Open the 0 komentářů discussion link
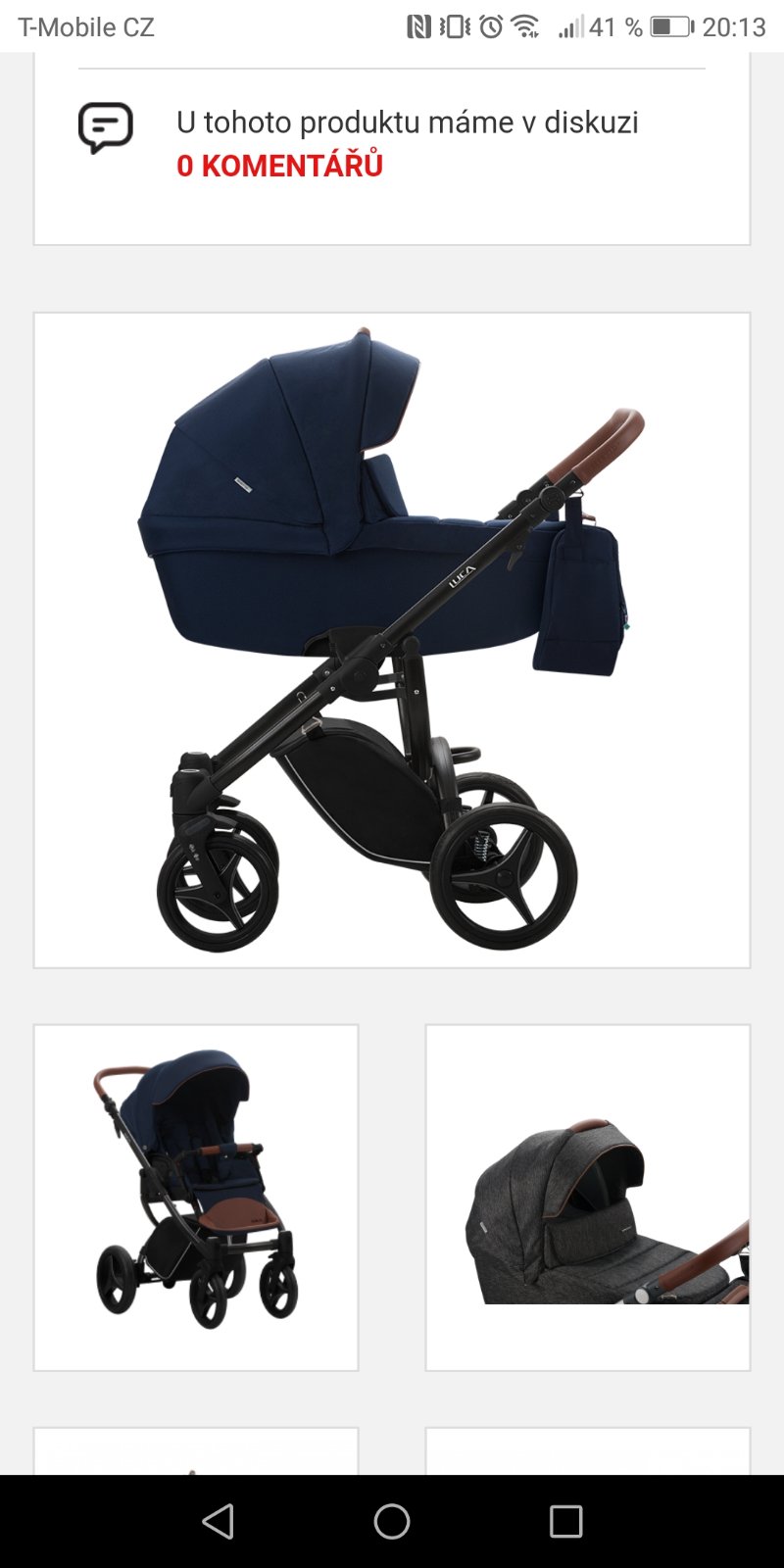This screenshot has height=1568, width=784. [x=280, y=166]
